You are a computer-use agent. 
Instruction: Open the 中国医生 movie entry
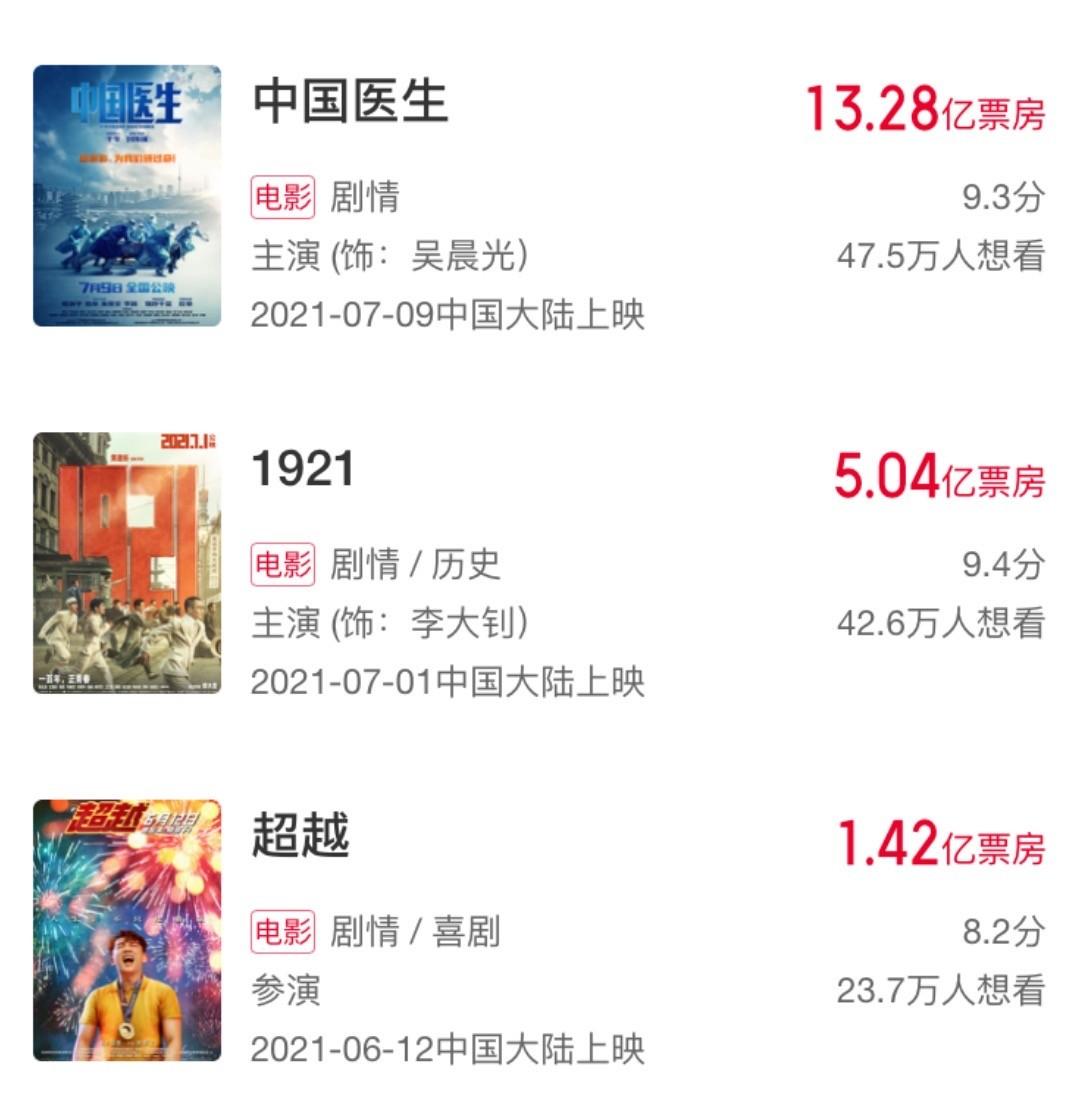(350, 102)
